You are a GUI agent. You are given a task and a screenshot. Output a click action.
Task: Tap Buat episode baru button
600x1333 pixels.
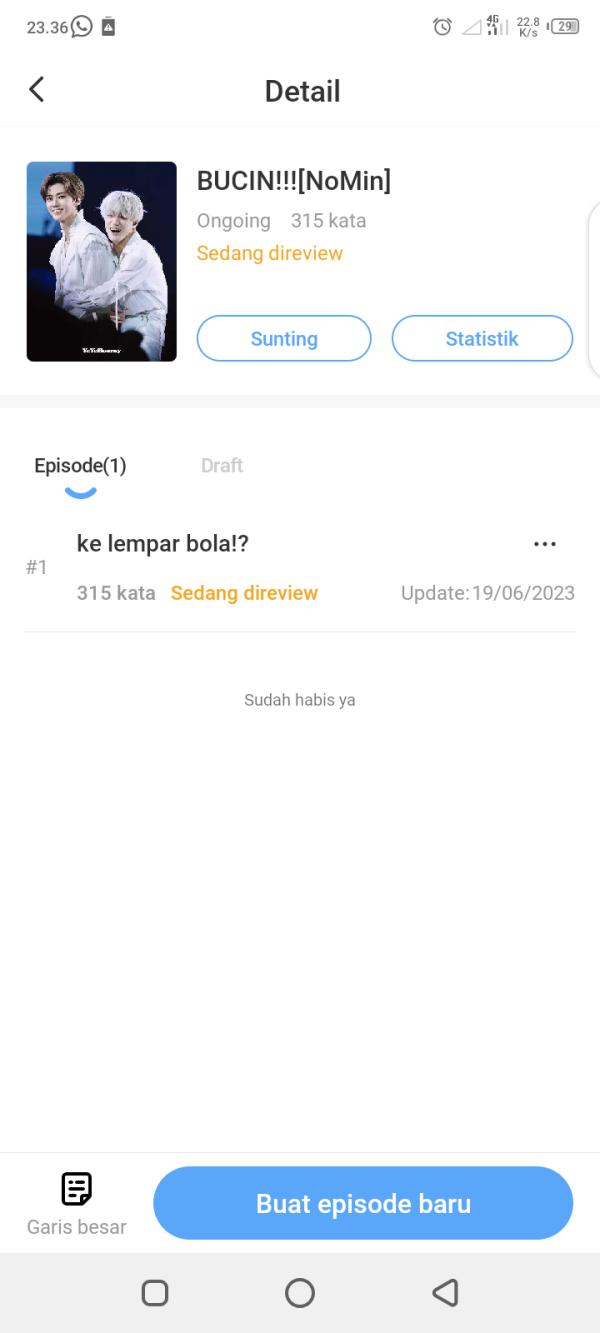click(363, 1203)
